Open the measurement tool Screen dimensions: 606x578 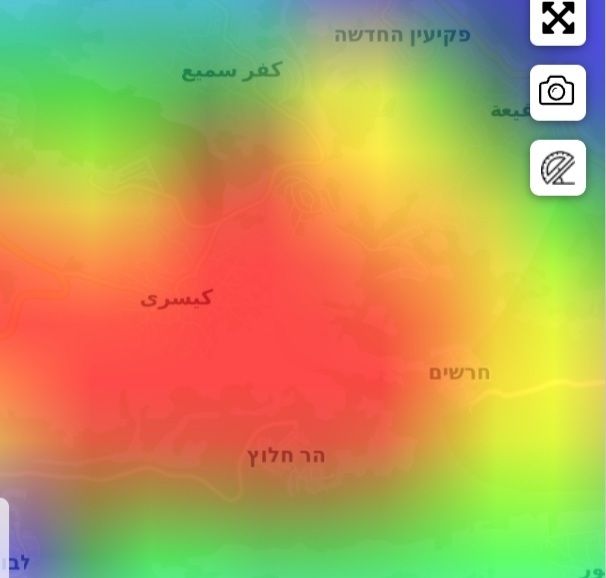click(x=557, y=167)
